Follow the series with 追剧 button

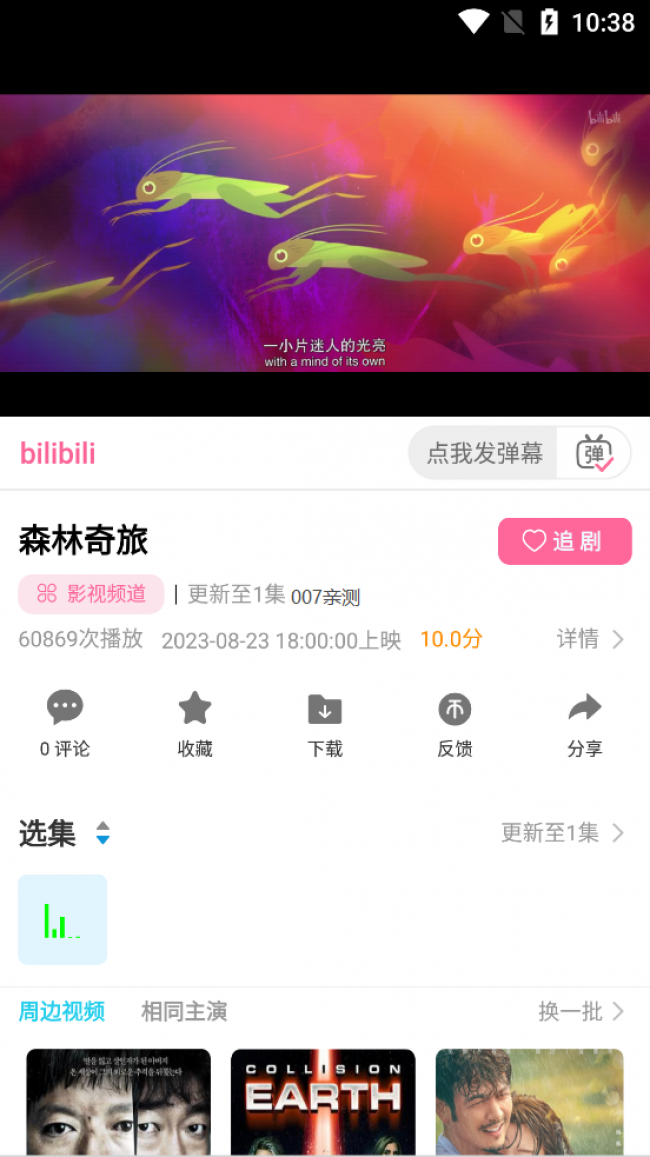(564, 541)
